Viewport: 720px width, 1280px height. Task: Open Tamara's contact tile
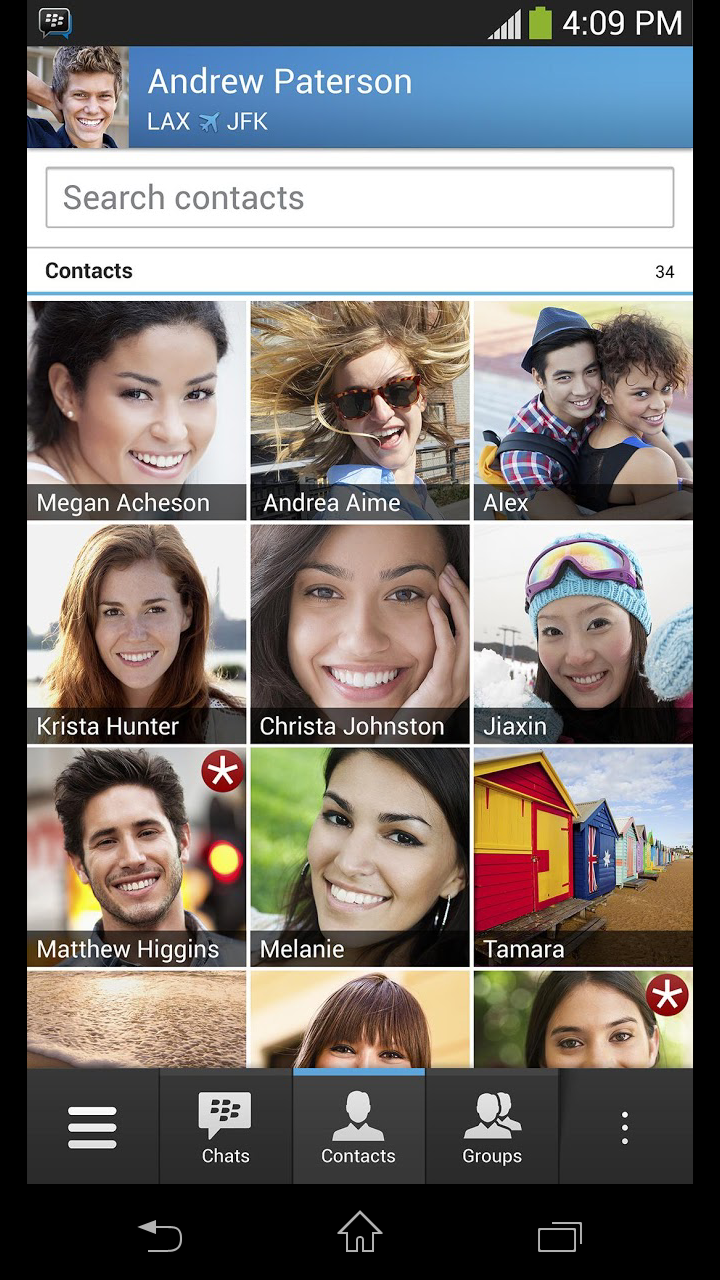tap(583, 857)
